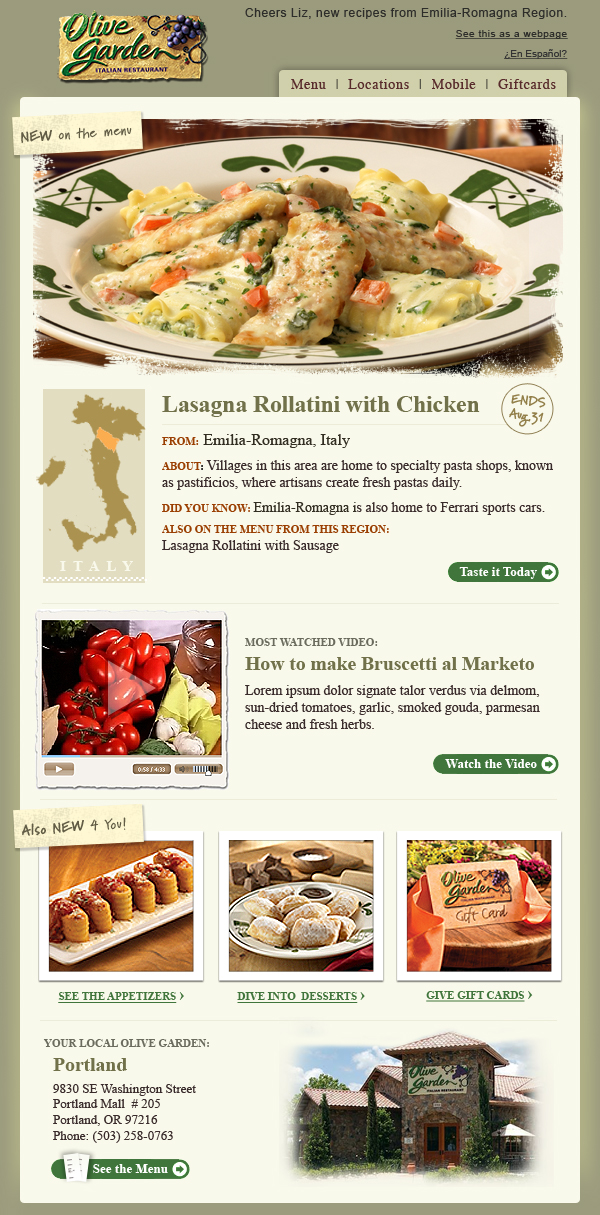Open the Giftcards navigation item

[x=526, y=85]
